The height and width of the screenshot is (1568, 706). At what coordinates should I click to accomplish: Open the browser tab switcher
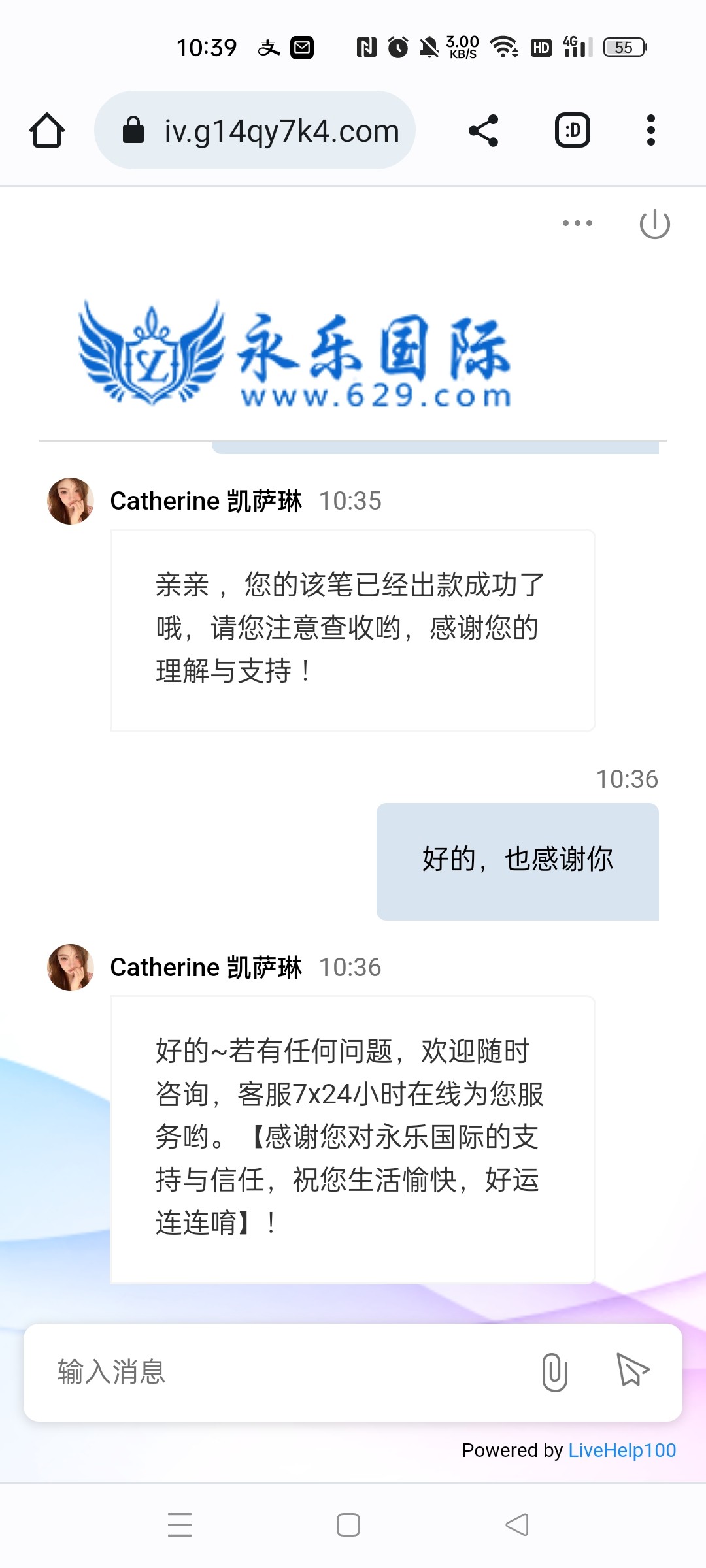(x=573, y=130)
